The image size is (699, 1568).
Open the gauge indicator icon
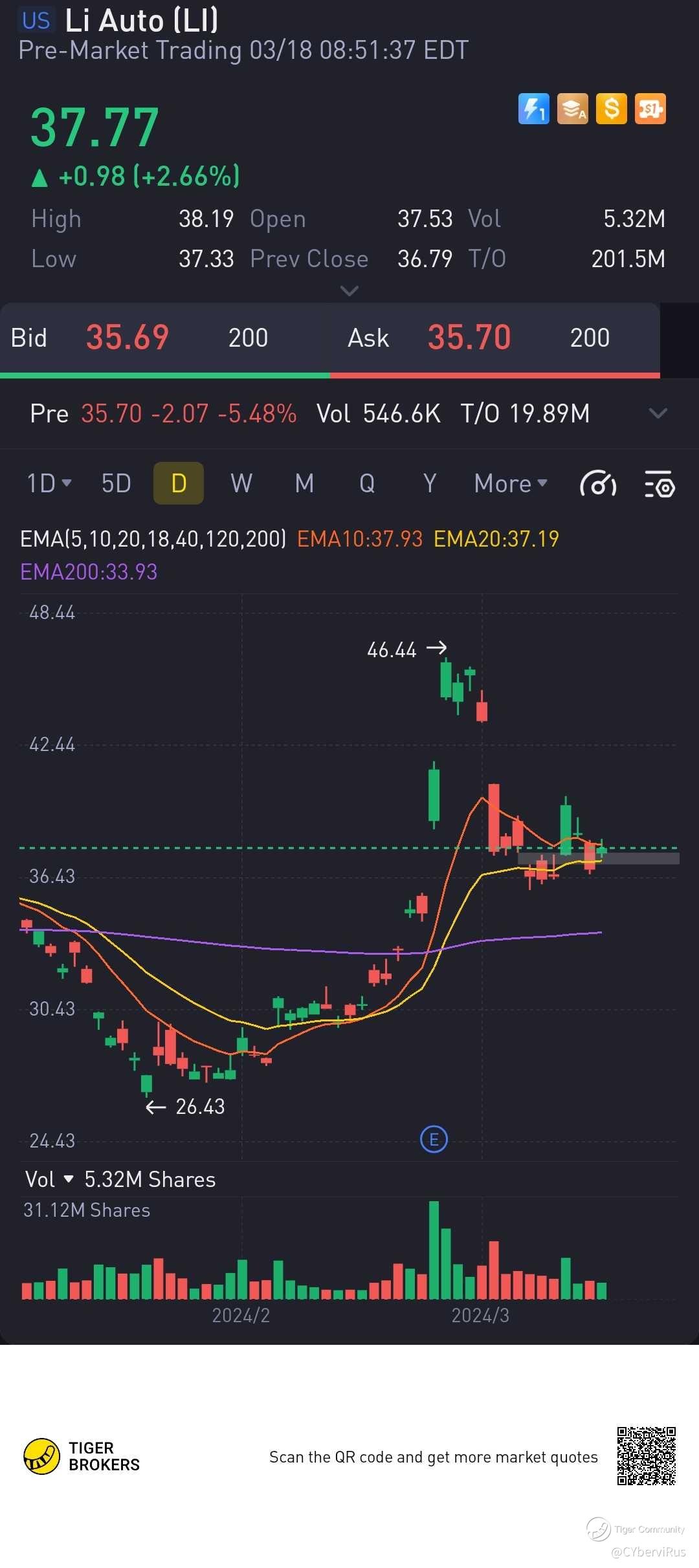[x=597, y=484]
